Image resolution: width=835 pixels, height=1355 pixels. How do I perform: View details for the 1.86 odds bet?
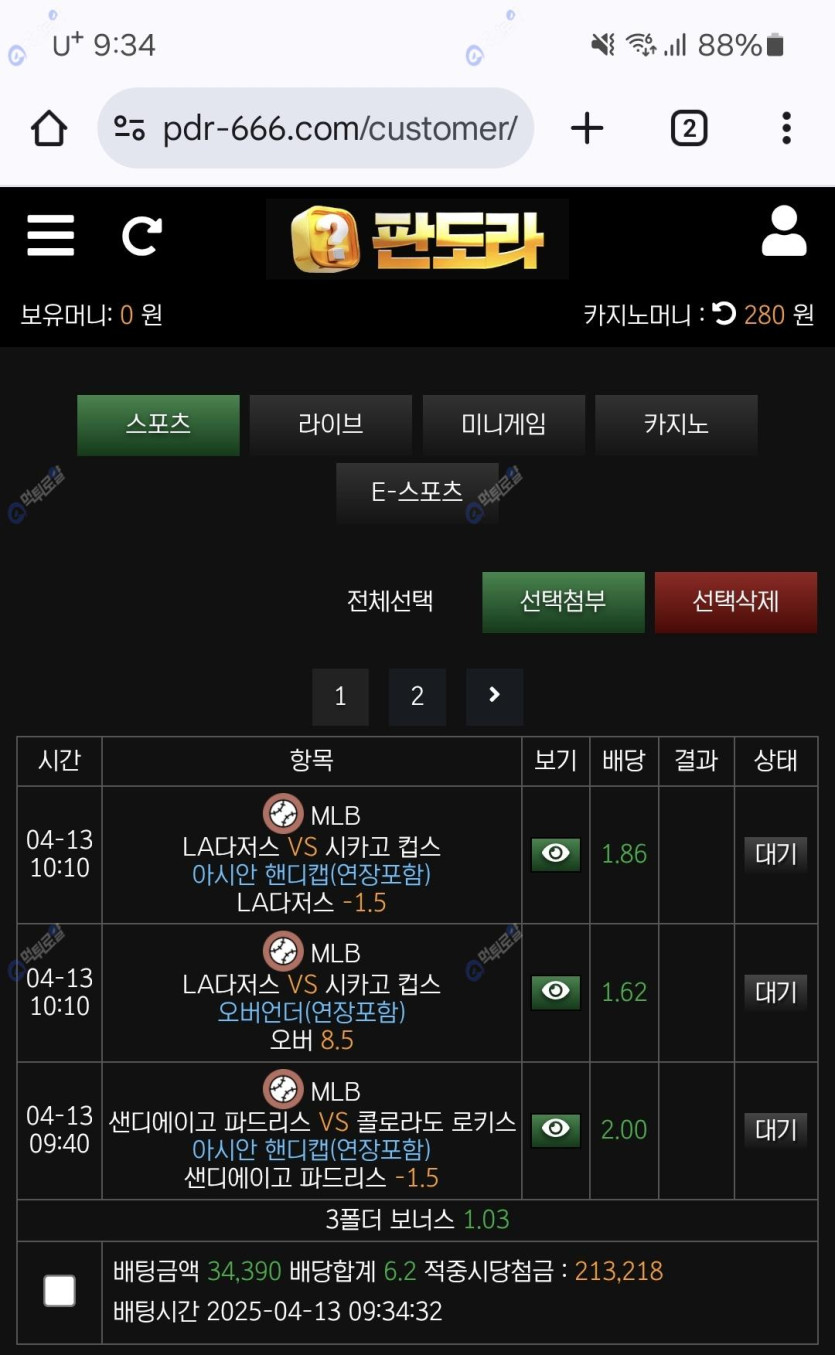point(556,854)
